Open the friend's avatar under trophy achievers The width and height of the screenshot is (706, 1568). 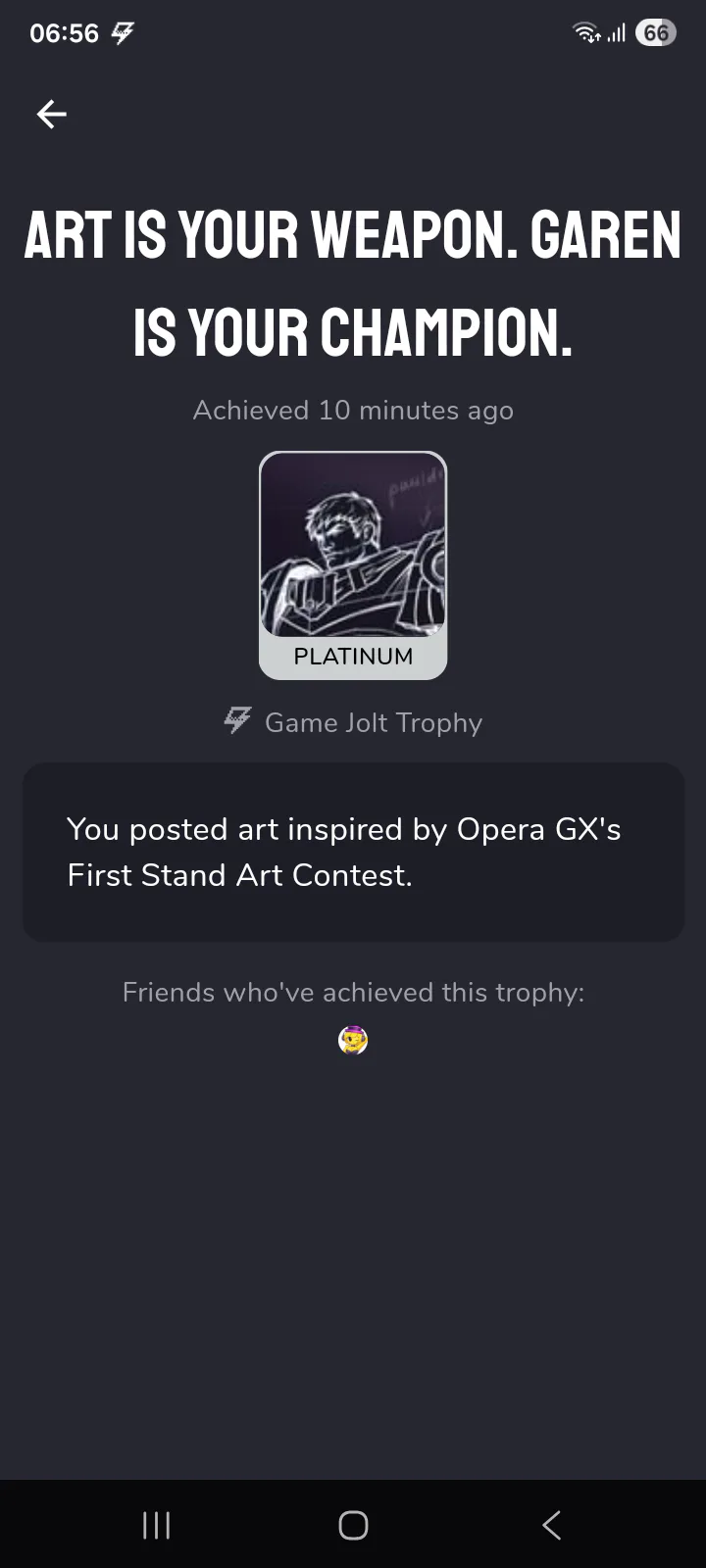353,1040
